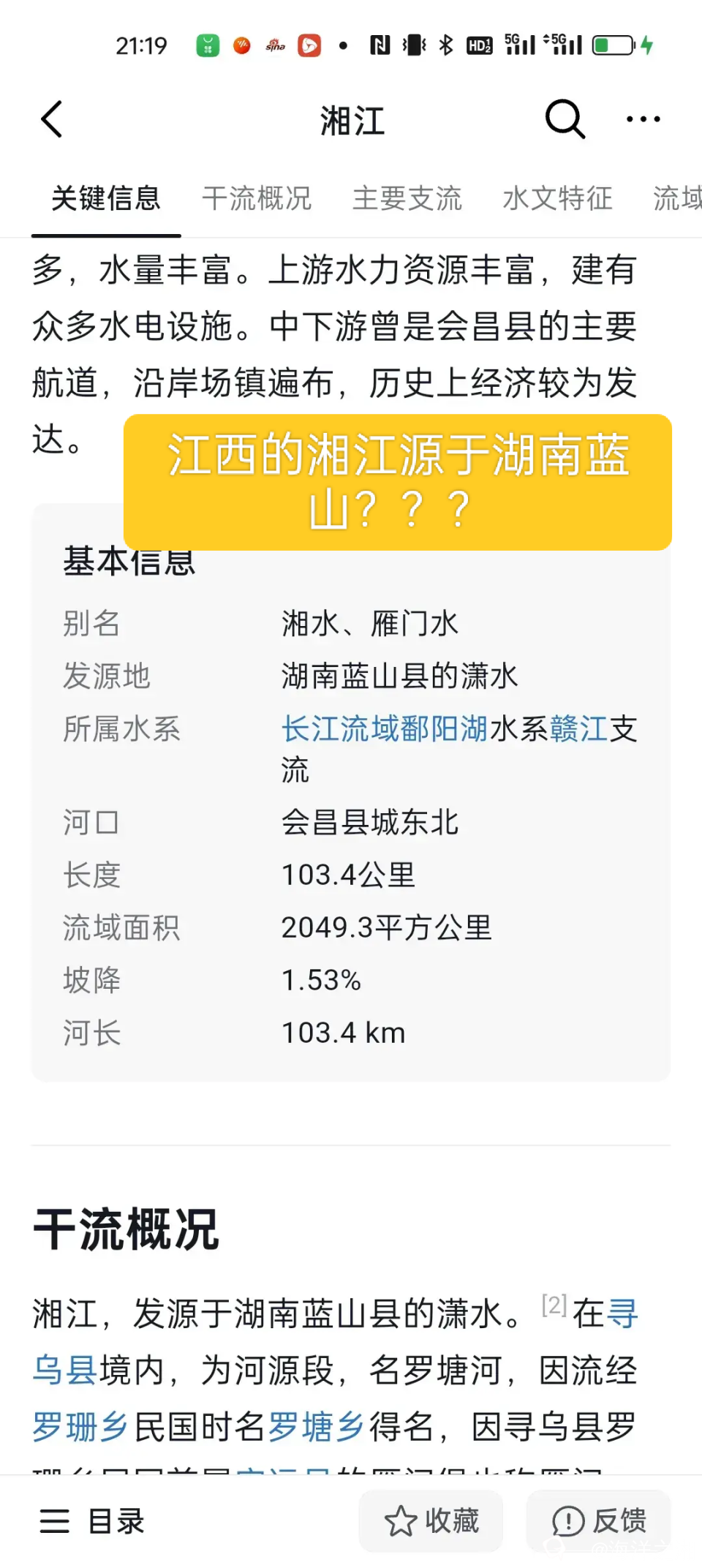This screenshot has width=702, height=1568.
Task: Open the 反馈 feedback button
Action: [x=599, y=1521]
